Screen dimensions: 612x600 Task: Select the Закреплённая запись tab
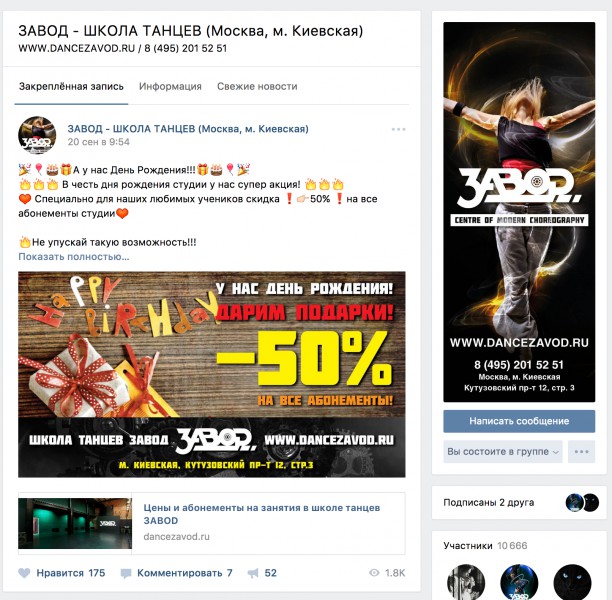pyautogui.click(x=71, y=87)
